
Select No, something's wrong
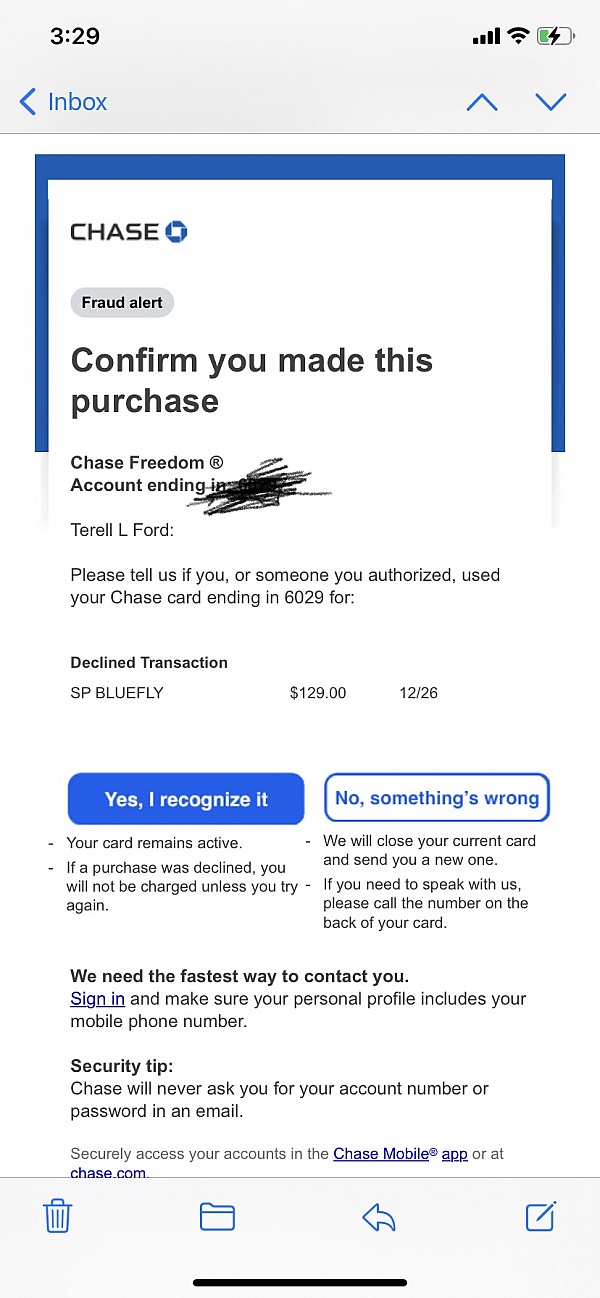click(437, 798)
